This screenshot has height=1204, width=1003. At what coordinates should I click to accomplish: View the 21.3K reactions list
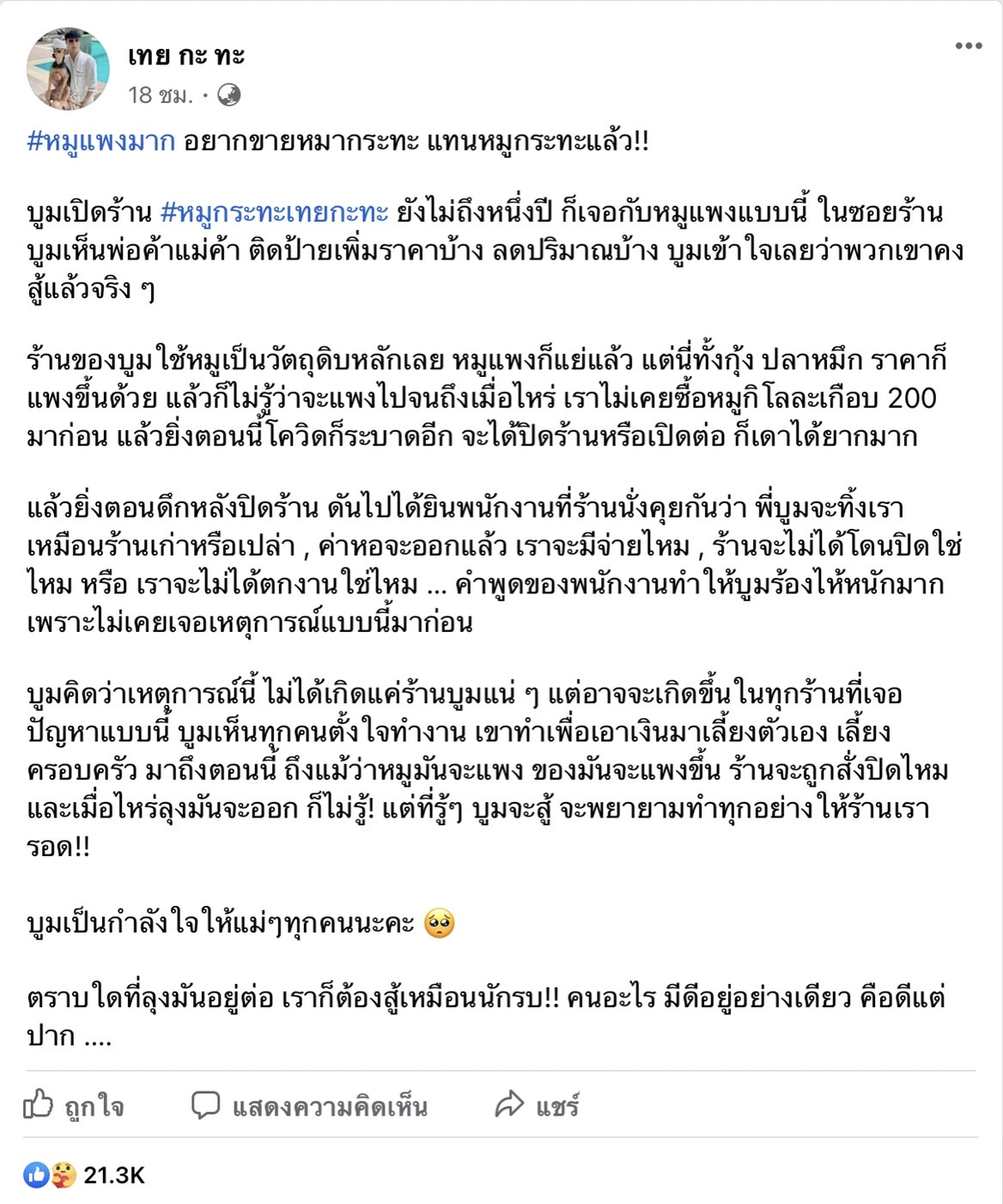tap(84, 1175)
